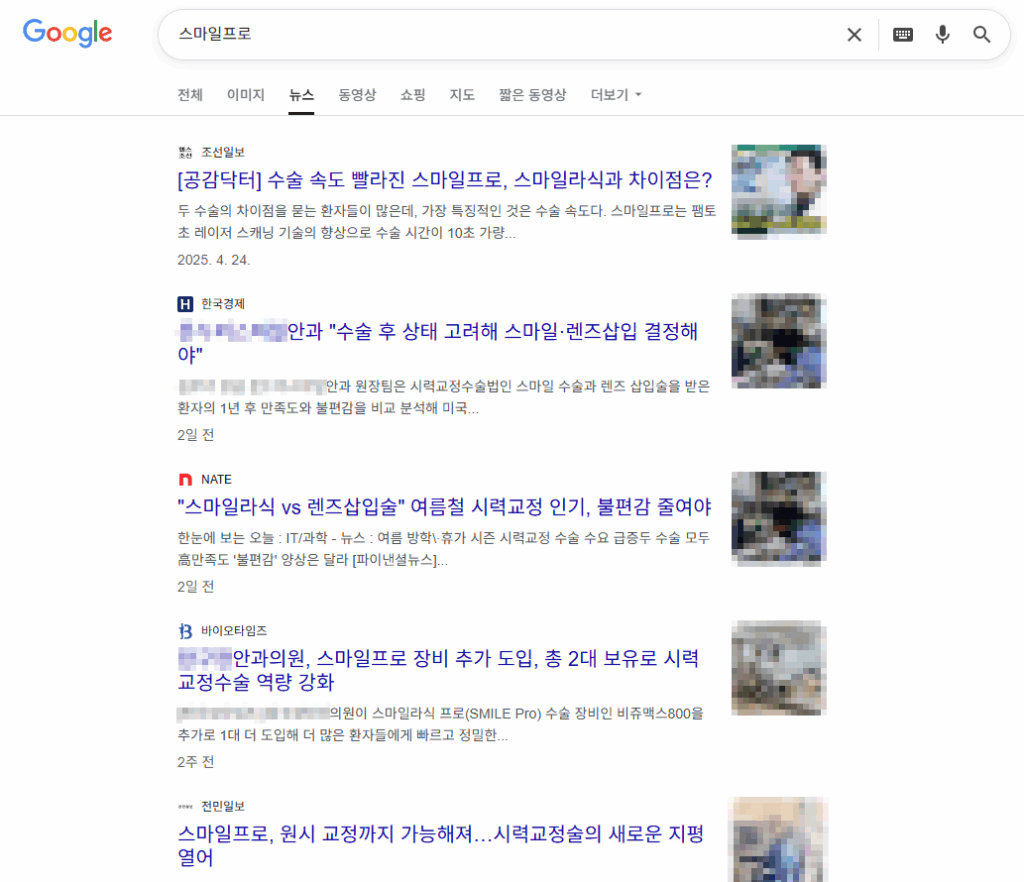This screenshot has width=1024, height=882.
Task: Switch to the 동영상 tab
Action: pos(357,95)
